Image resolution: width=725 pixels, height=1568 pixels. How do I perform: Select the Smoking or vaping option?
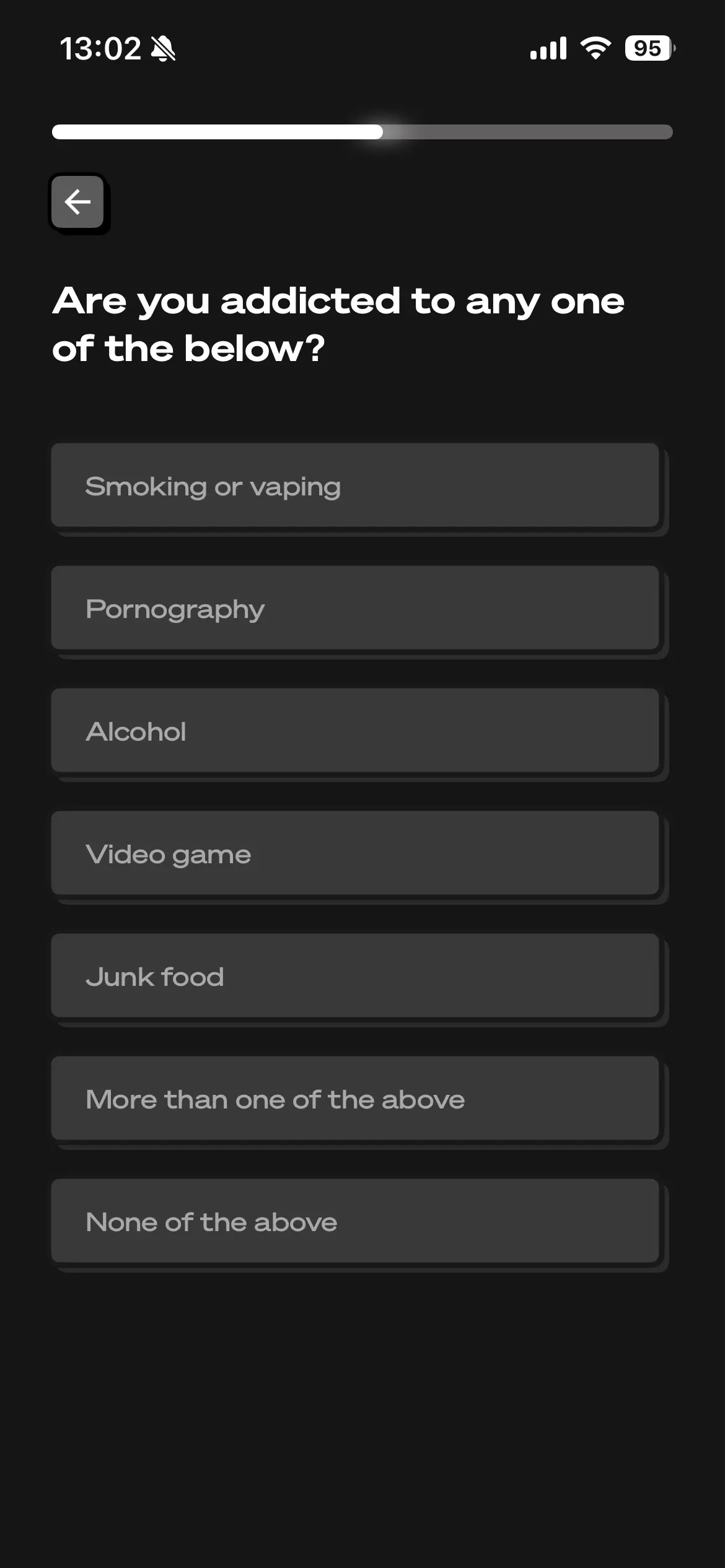coord(354,486)
